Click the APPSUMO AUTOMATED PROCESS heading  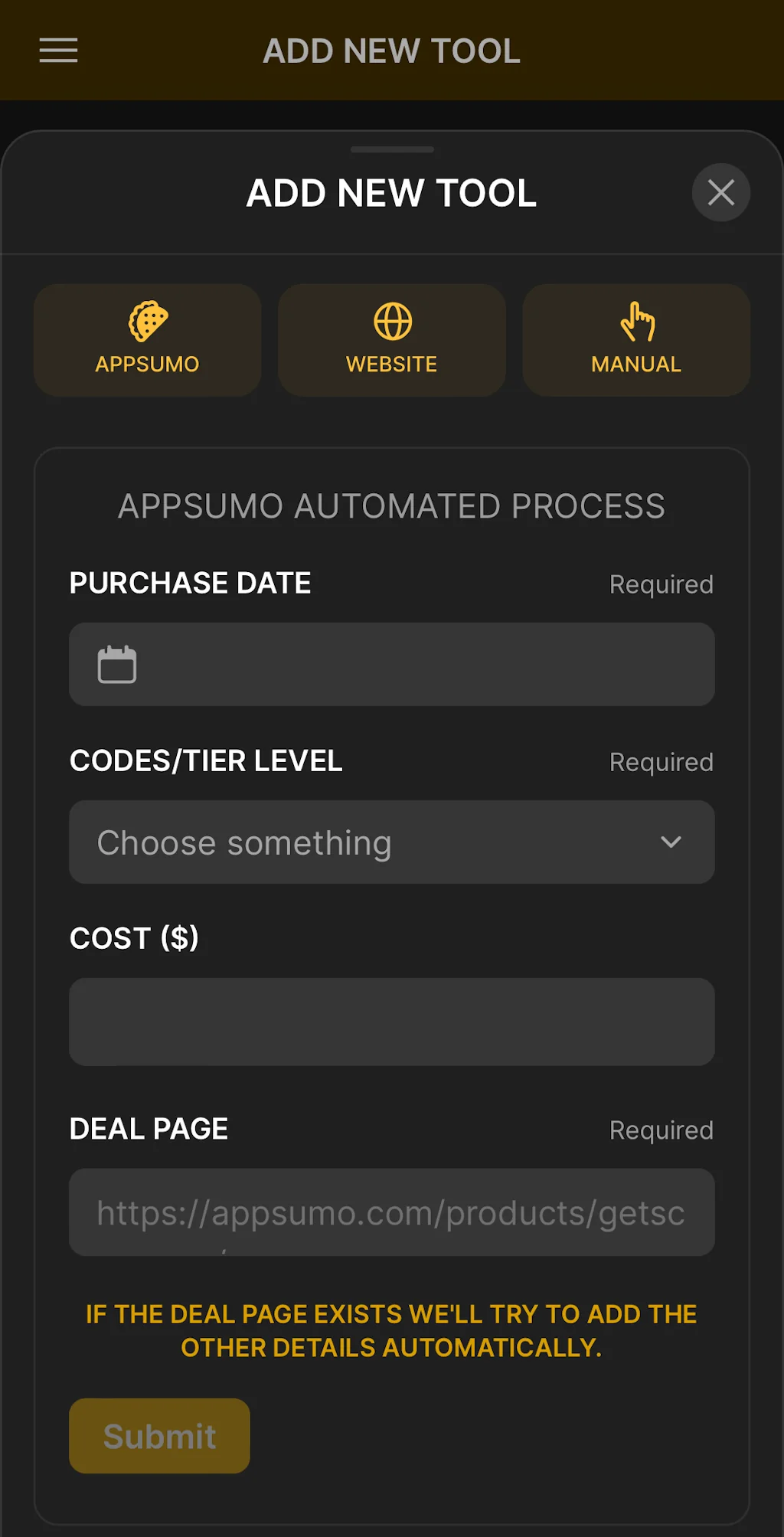pos(391,505)
